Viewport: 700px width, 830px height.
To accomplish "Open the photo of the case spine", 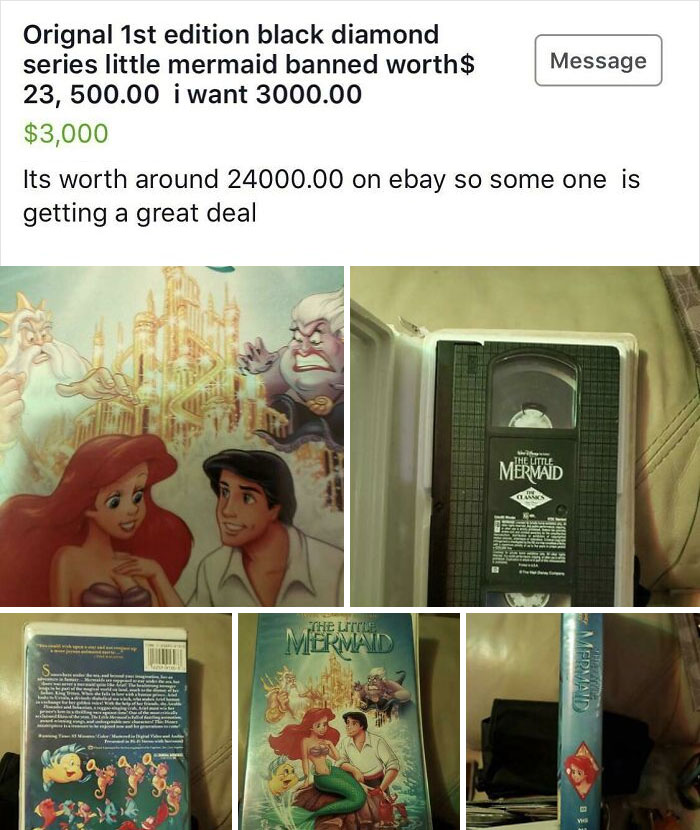I will [x=582, y=722].
